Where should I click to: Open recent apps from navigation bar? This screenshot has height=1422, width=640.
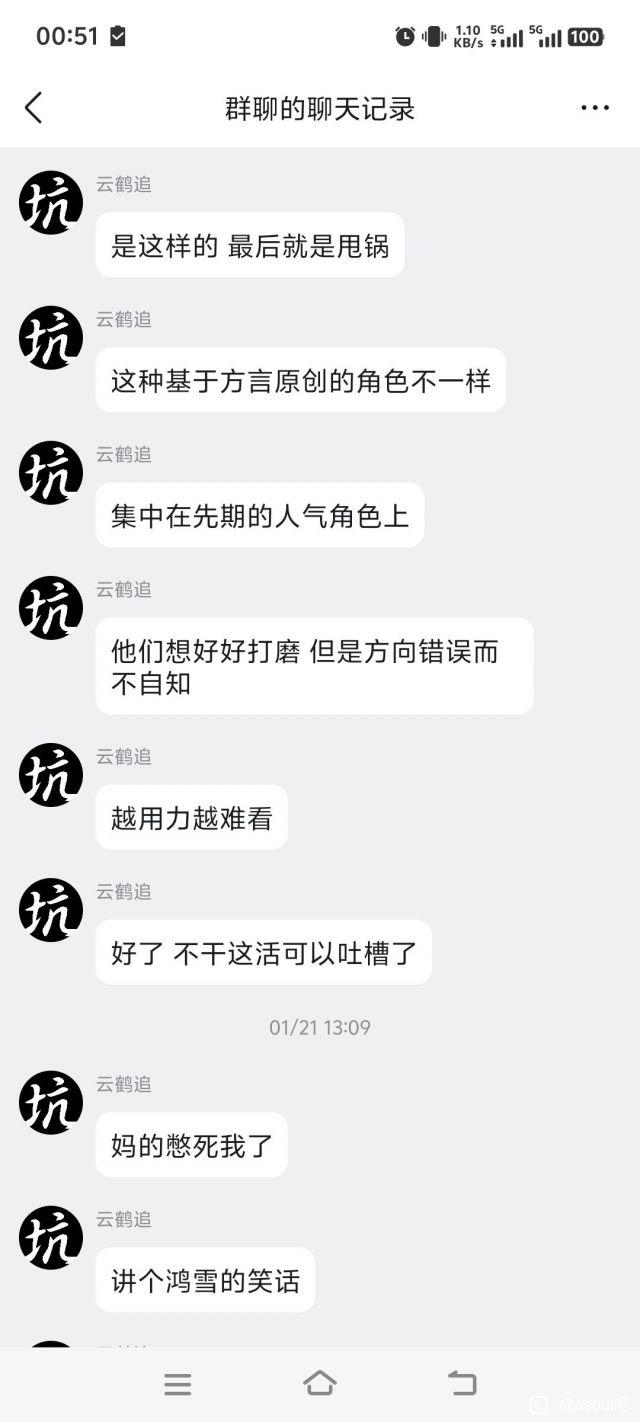[x=177, y=1384]
